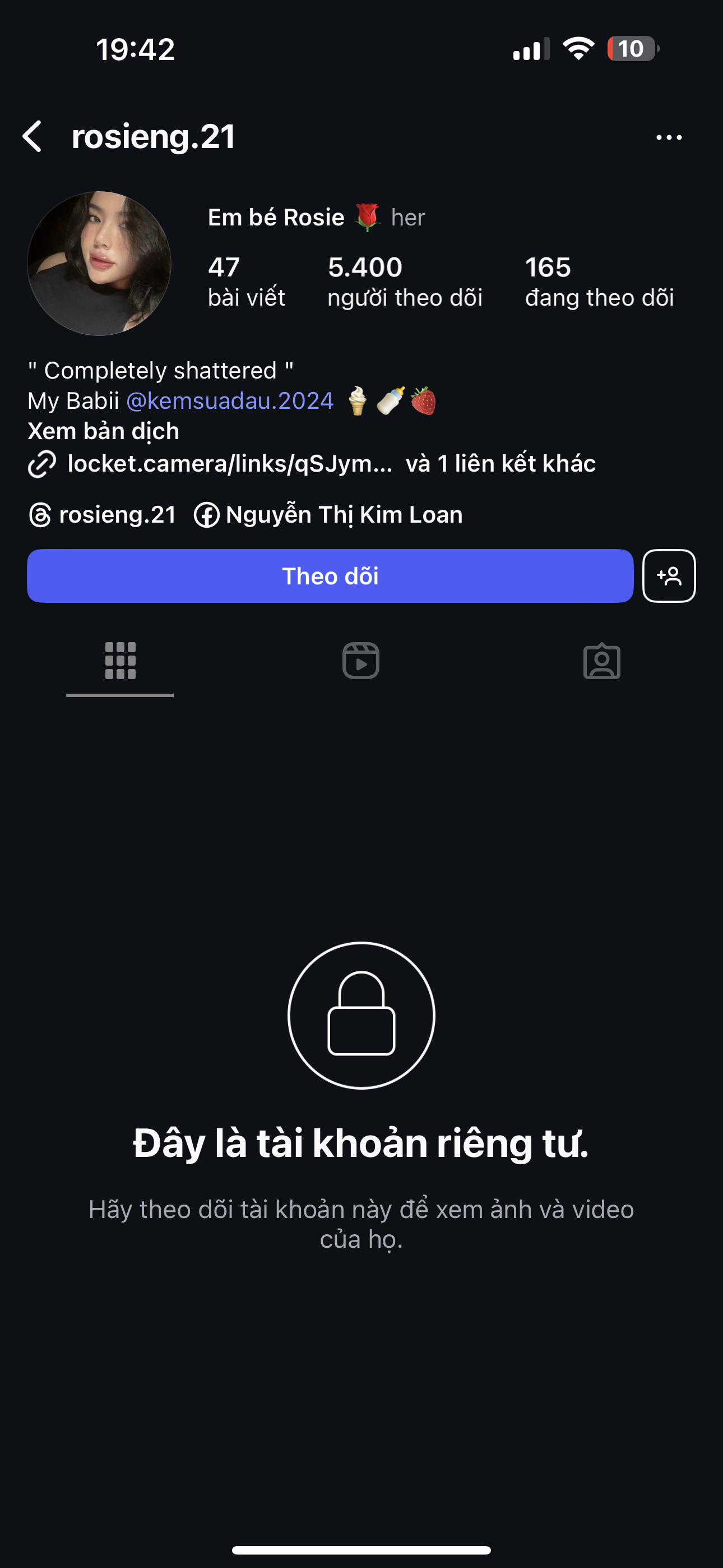The width and height of the screenshot is (723, 1568).
Task: Open Threads profile rosieng.21
Action: coord(103,515)
